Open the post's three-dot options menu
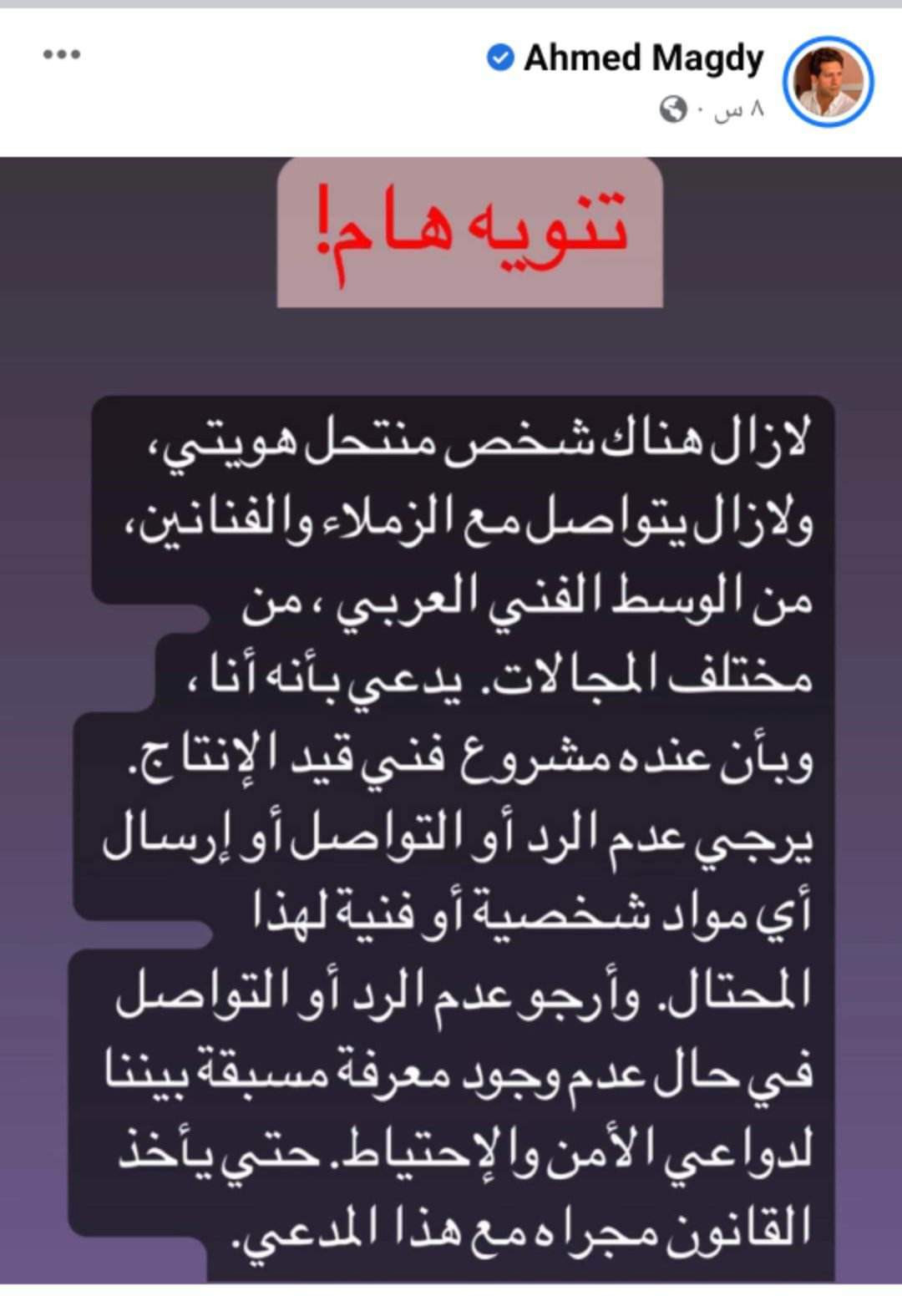This screenshot has height=1316, width=902. [62, 55]
